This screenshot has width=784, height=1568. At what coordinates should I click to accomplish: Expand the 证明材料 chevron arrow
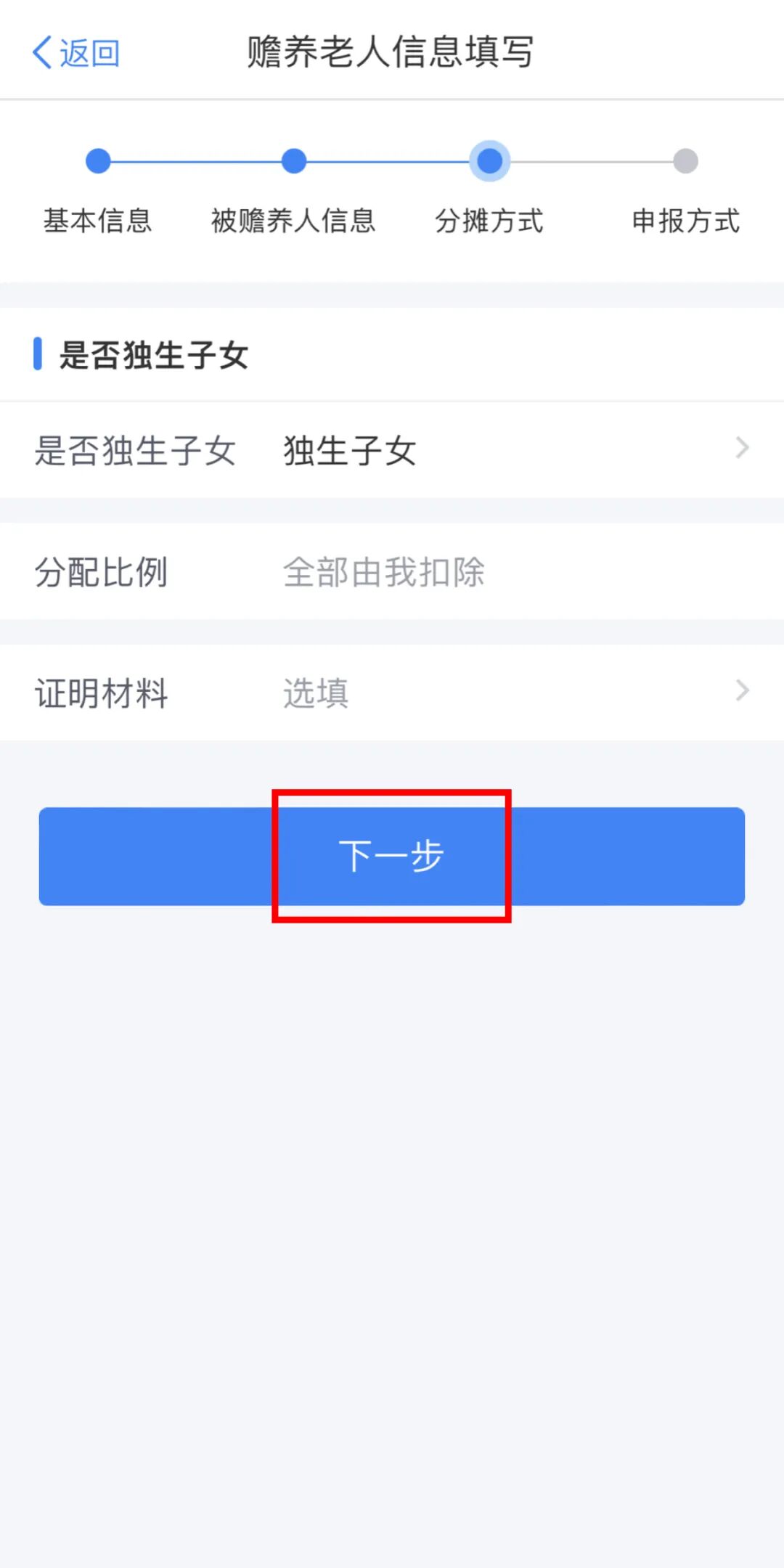pos(740,690)
